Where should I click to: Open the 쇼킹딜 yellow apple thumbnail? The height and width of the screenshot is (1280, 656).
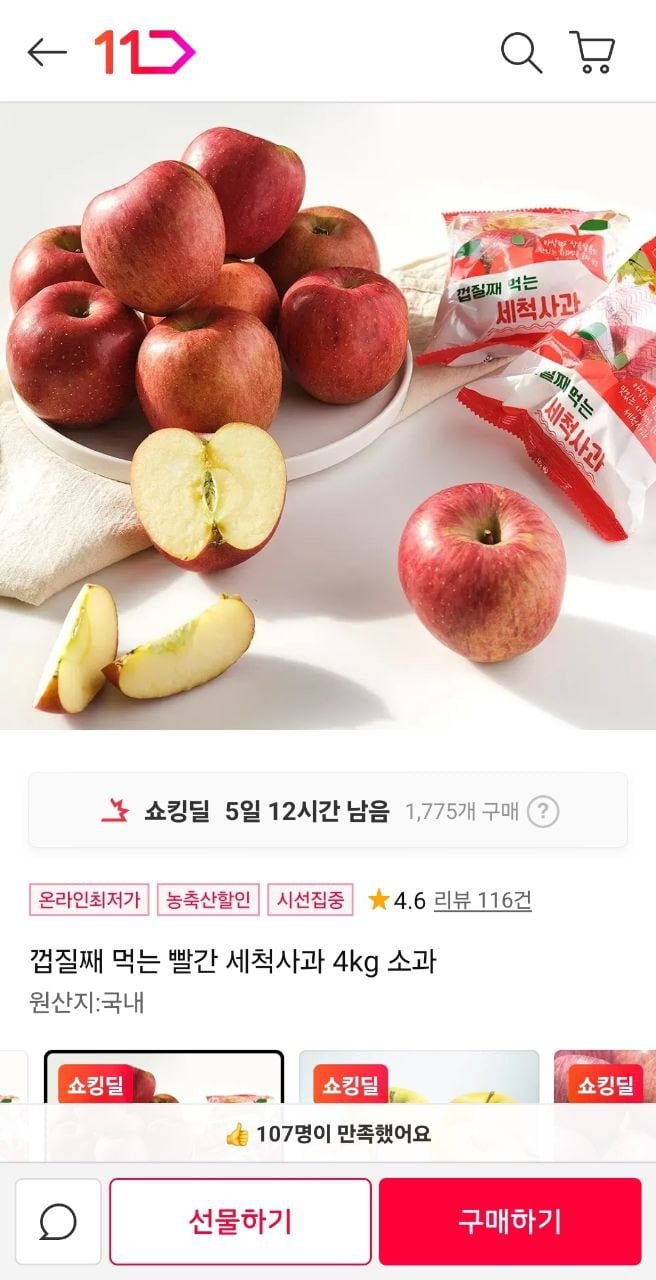pyautogui.click(x=418, y=1078)
